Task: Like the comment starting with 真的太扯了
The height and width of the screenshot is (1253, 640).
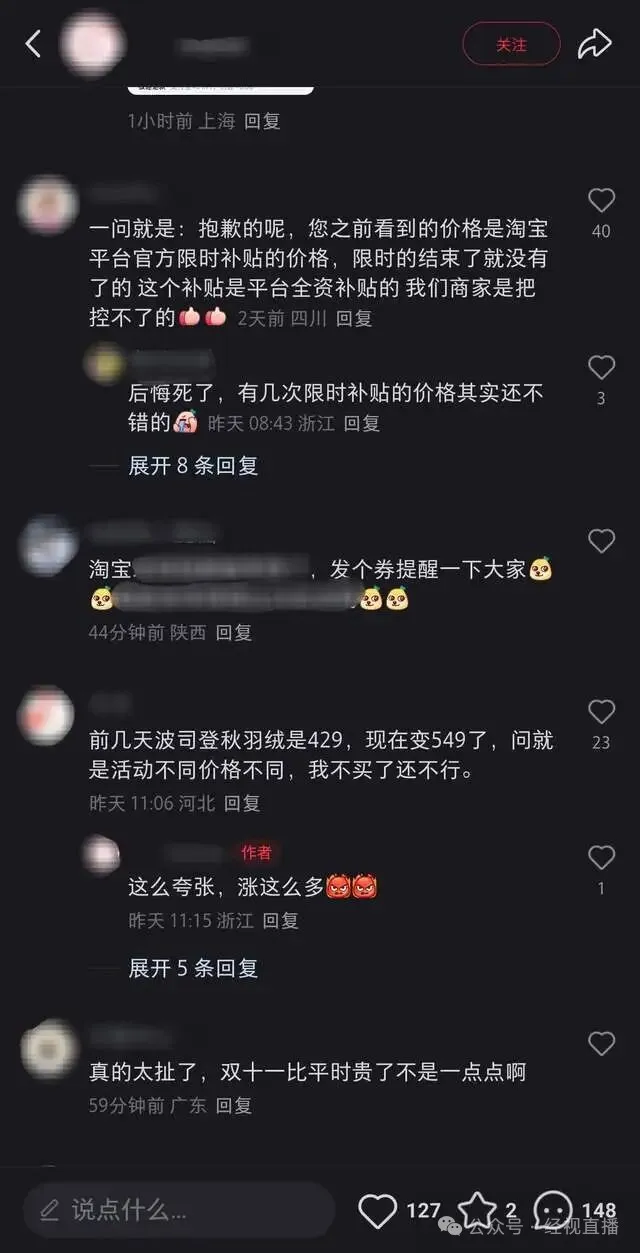Action: pos(601,1044)
